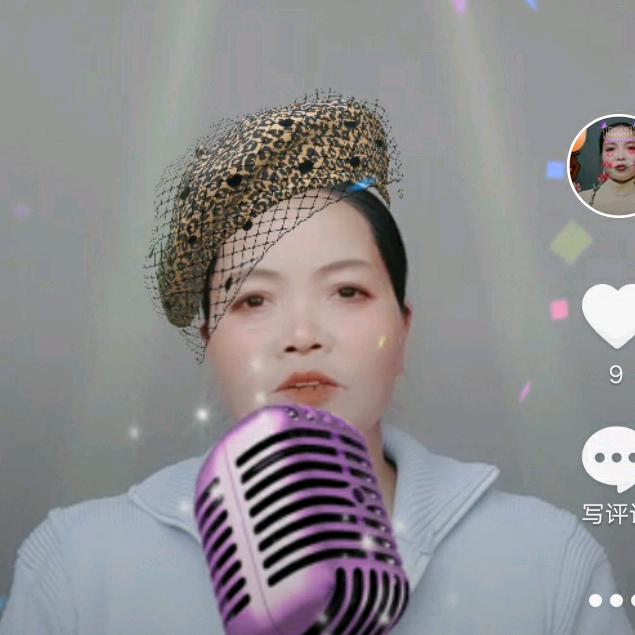Like this video with the heart
Viewport: 635px width, 635px height.
click(610, 314)
